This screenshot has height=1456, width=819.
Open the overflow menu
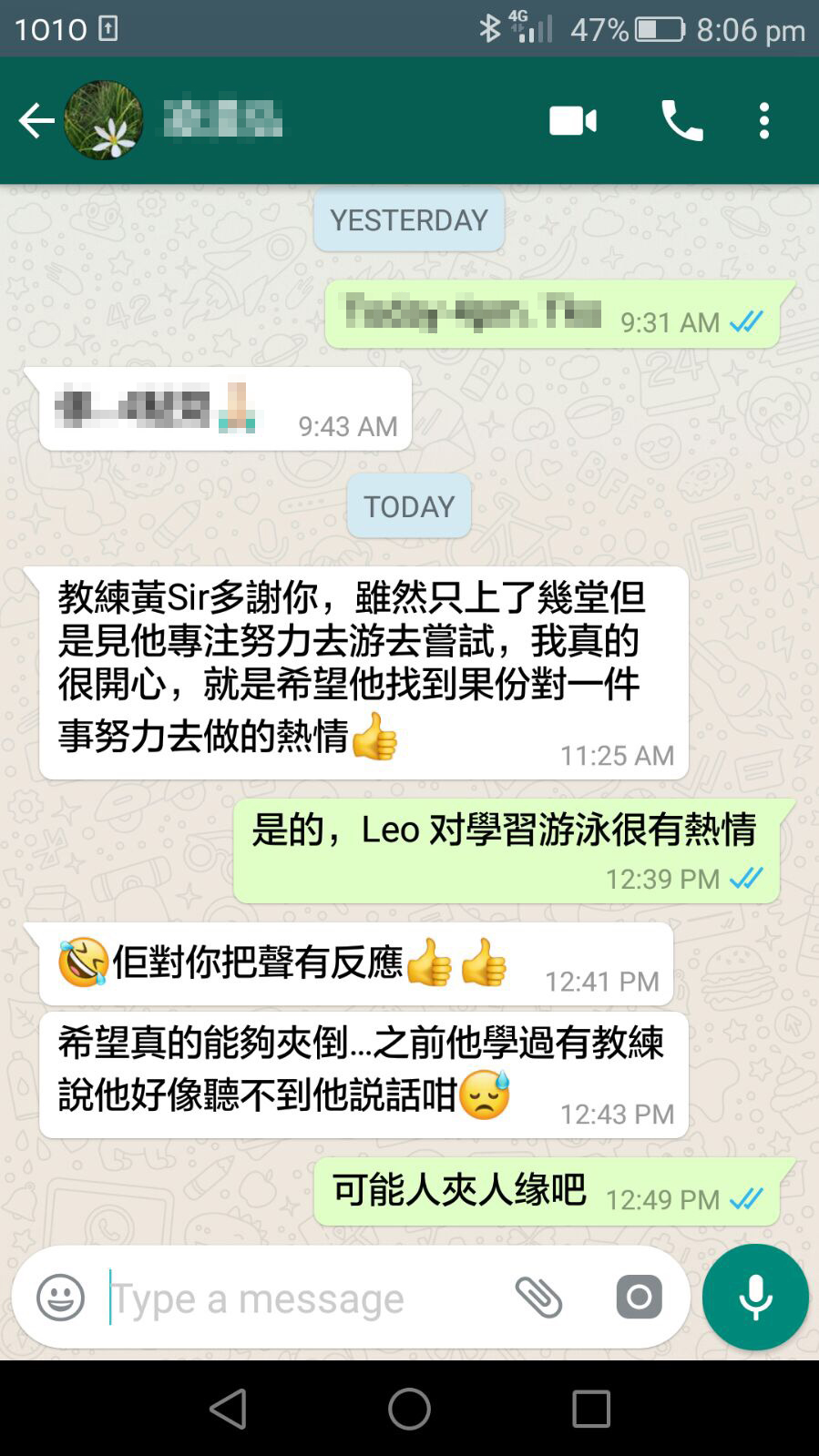point(764,120)
